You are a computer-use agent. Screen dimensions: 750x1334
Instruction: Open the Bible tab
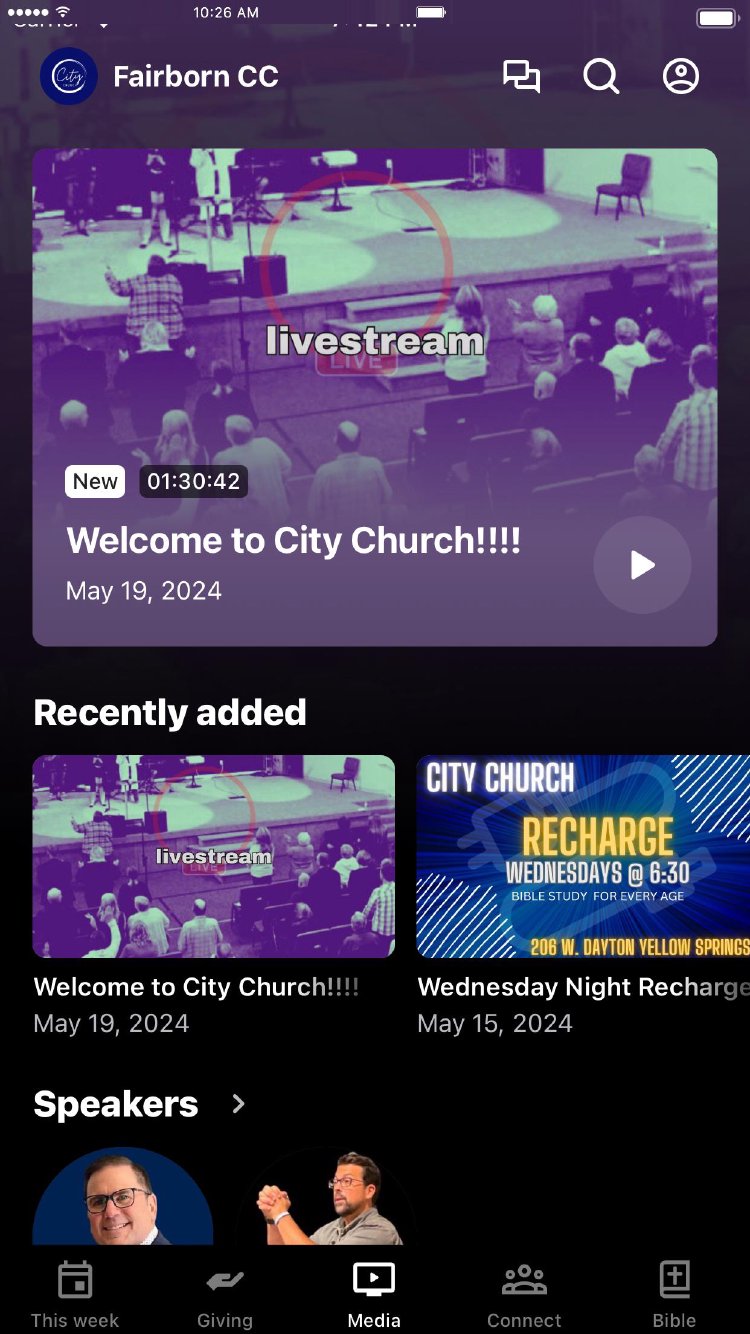[674, 1294]
